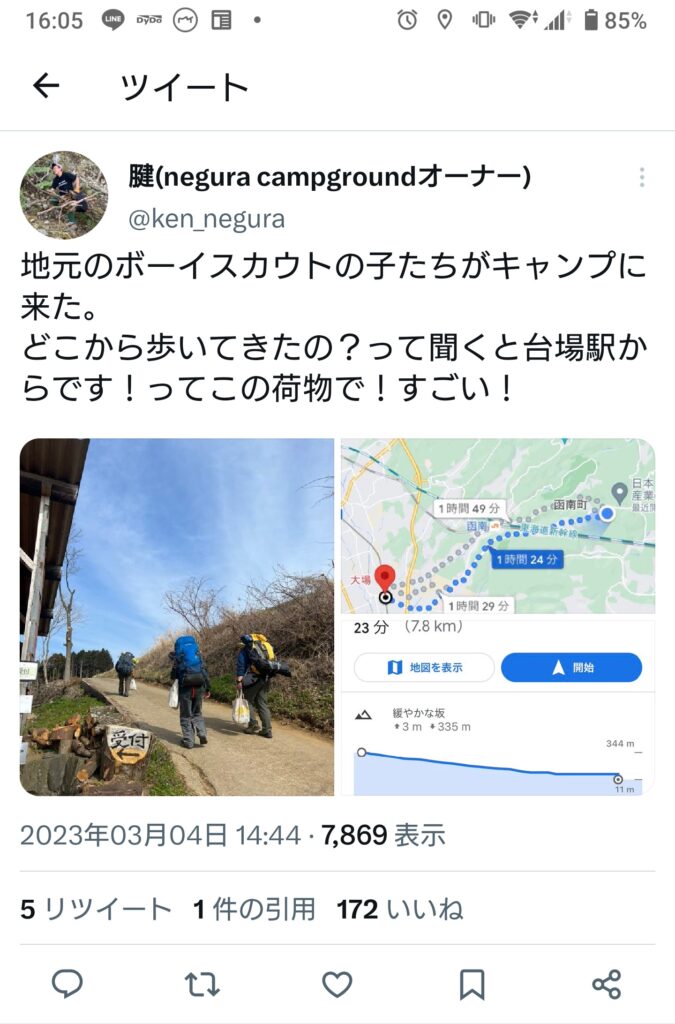
Task: Retweet this post
Action: pos(203,984)
